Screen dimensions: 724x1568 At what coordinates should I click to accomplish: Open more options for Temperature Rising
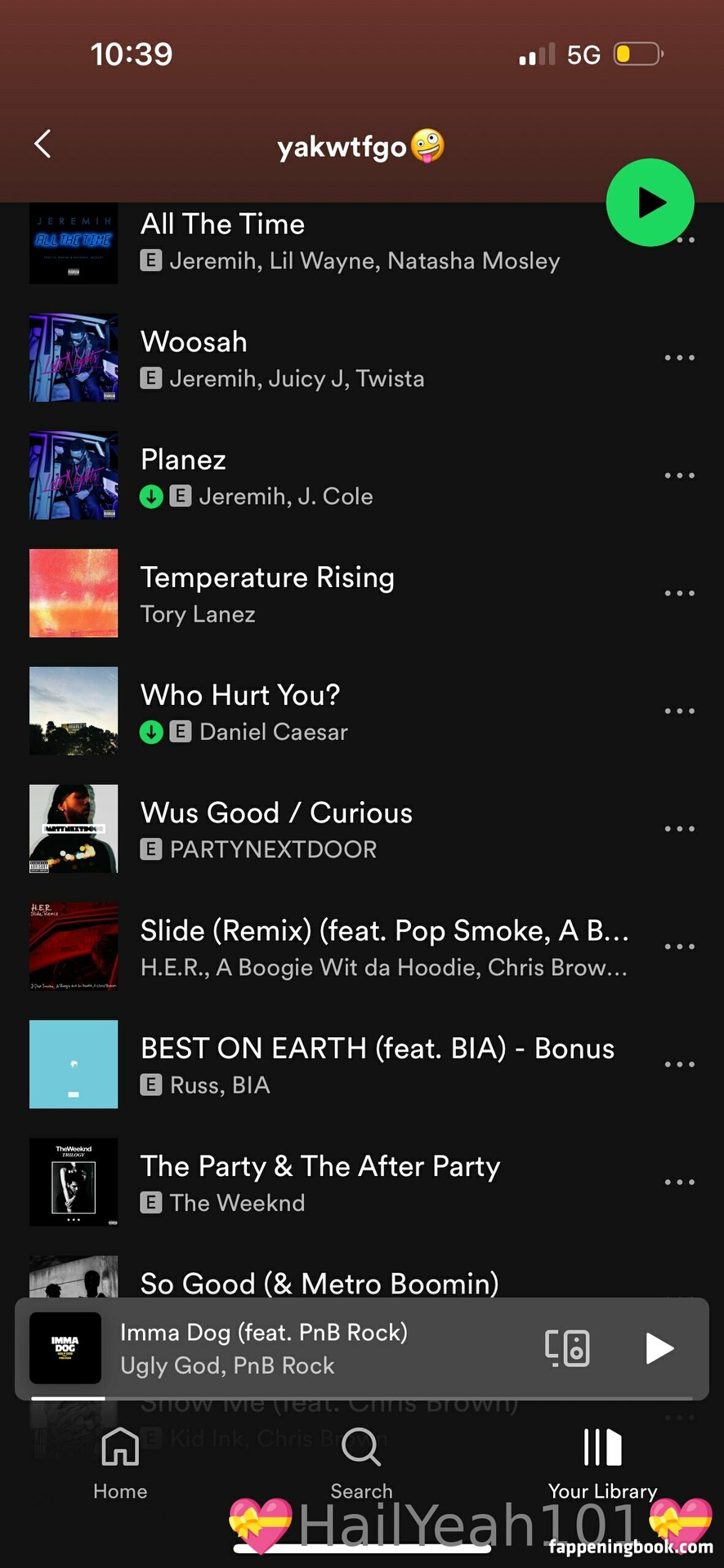point(679,593)
